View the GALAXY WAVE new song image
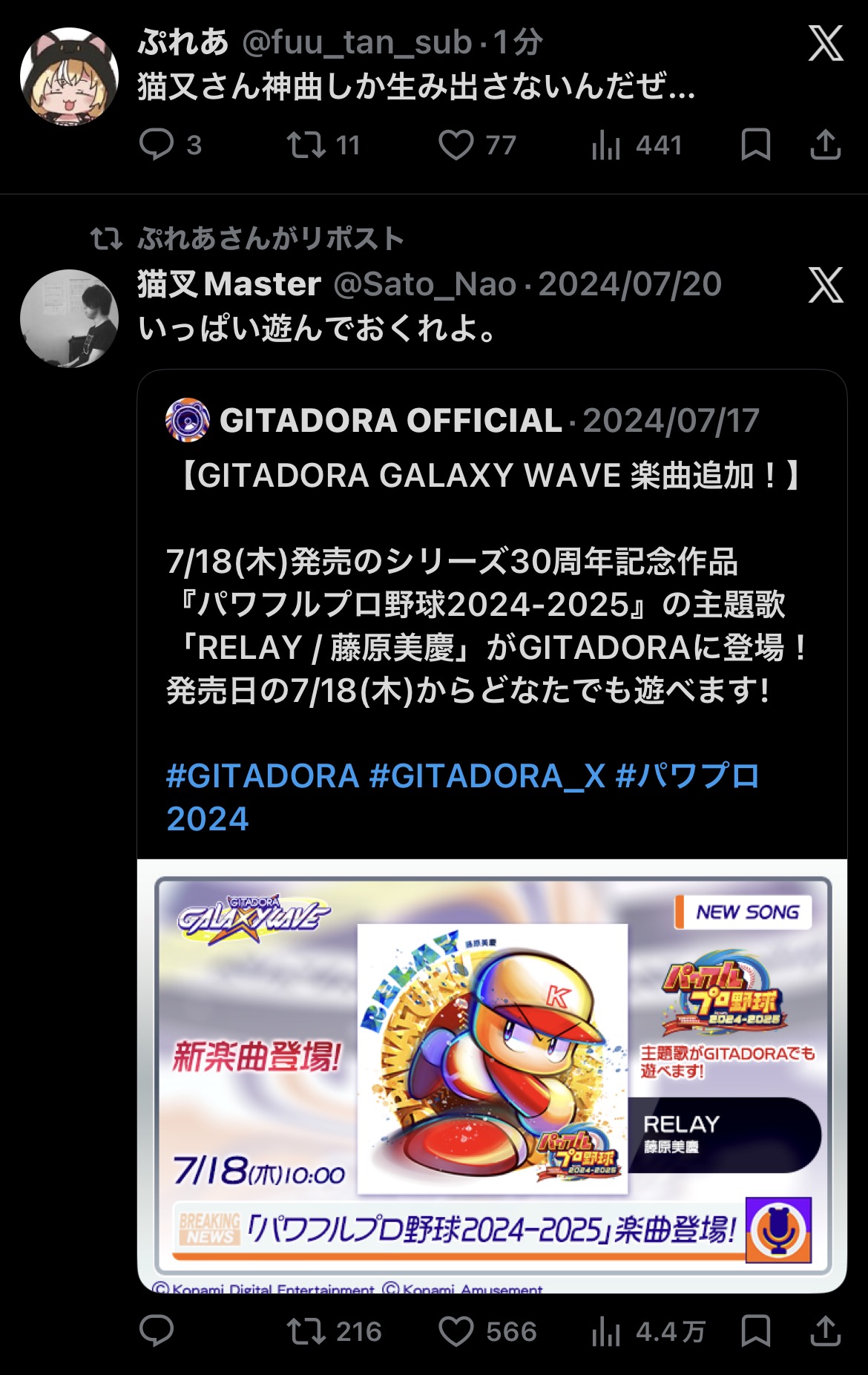This screenshot has width=868, height=1375. pyautogui.click(x=492, y=1076)
